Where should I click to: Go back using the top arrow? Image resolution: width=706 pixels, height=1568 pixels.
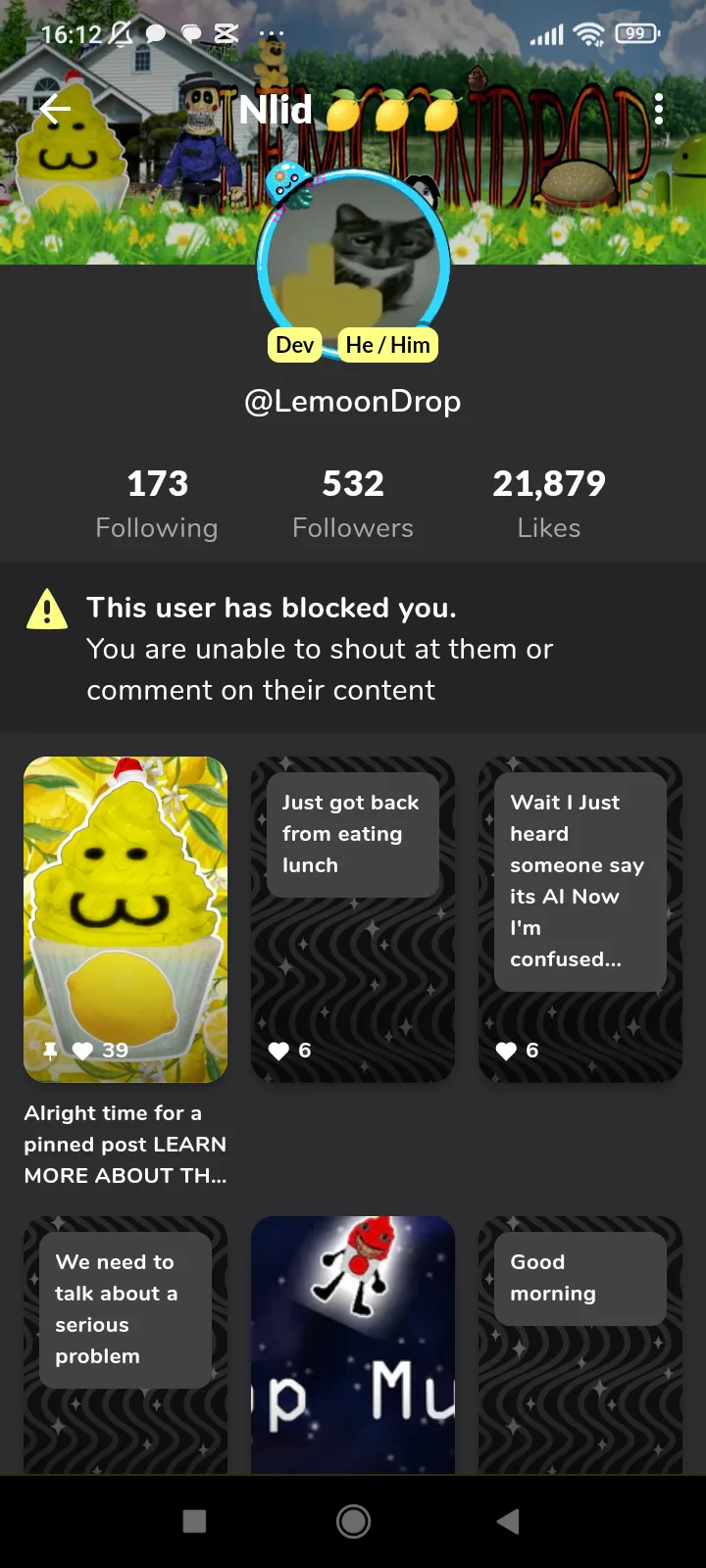point(55,110)
